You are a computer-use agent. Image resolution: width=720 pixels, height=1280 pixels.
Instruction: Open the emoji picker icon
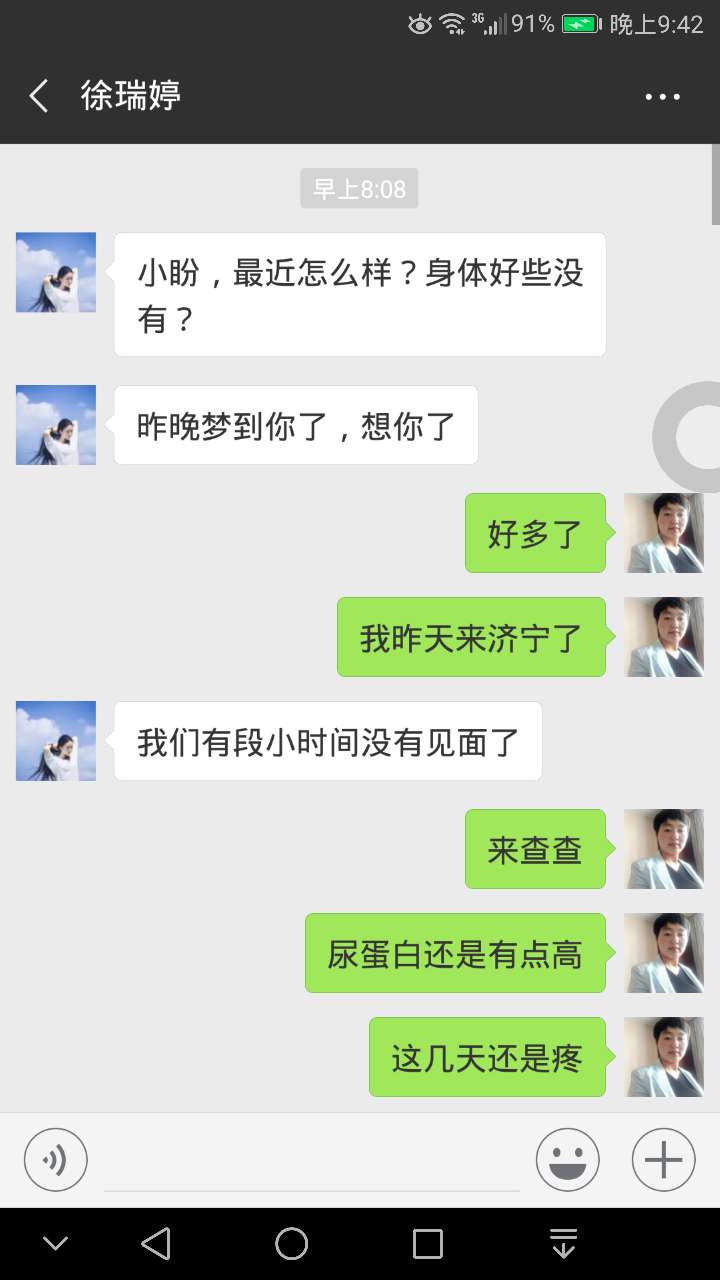[x=567, y=1159]
